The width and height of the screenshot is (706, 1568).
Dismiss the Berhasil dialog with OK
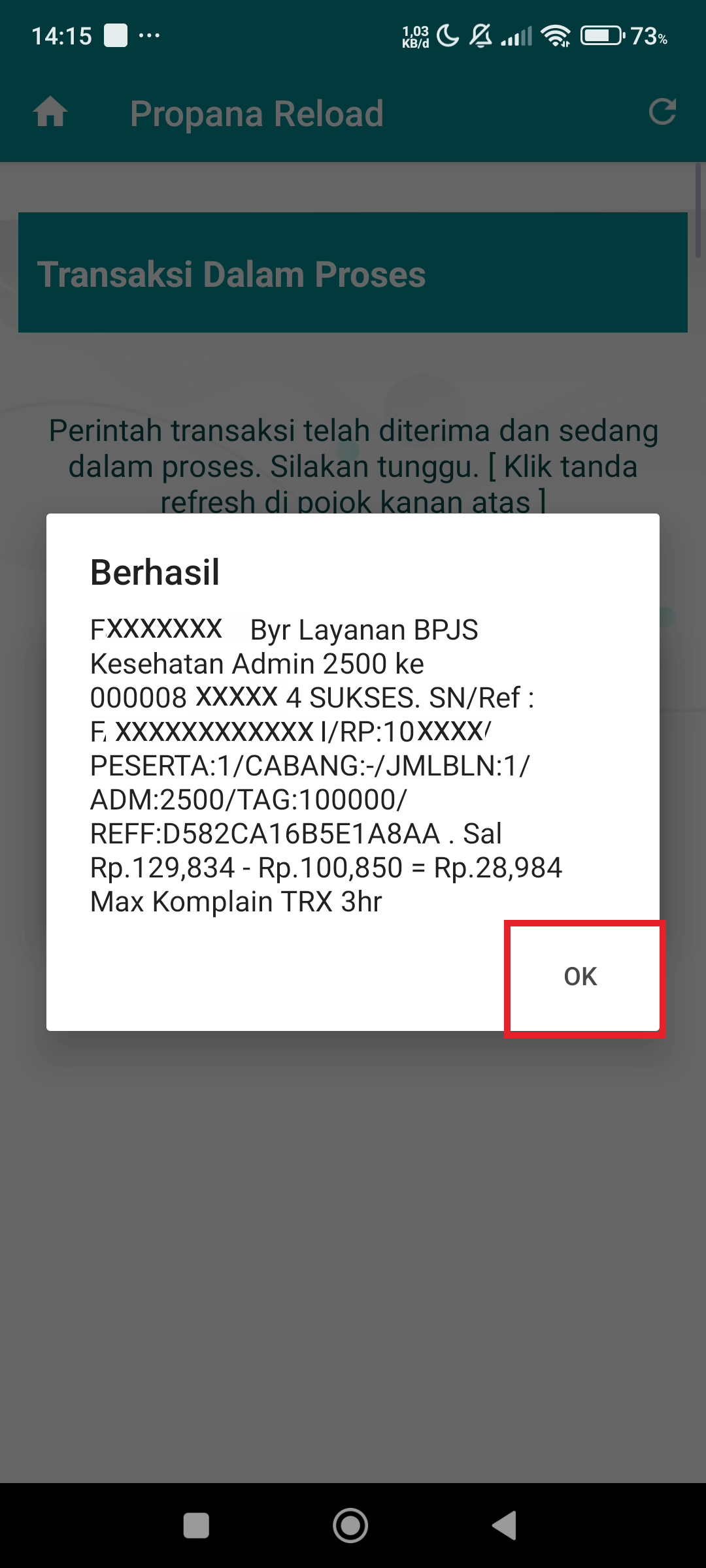tap(580, 977)
